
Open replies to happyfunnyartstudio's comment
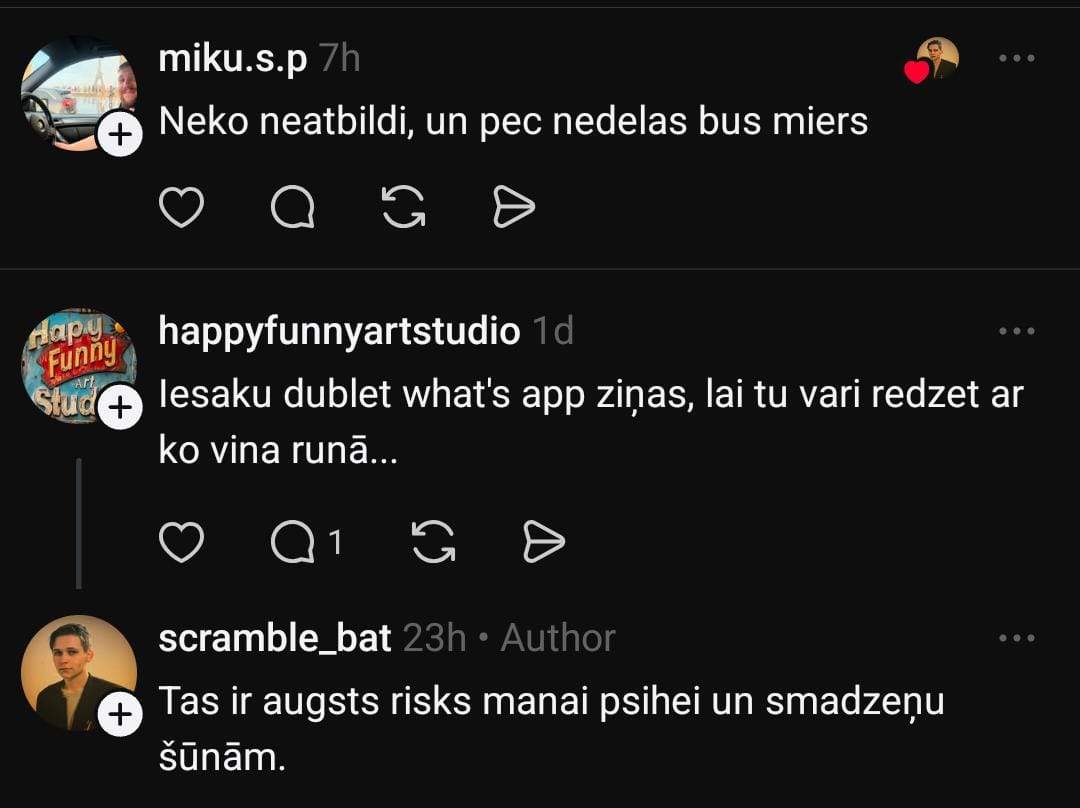point(305,542)
